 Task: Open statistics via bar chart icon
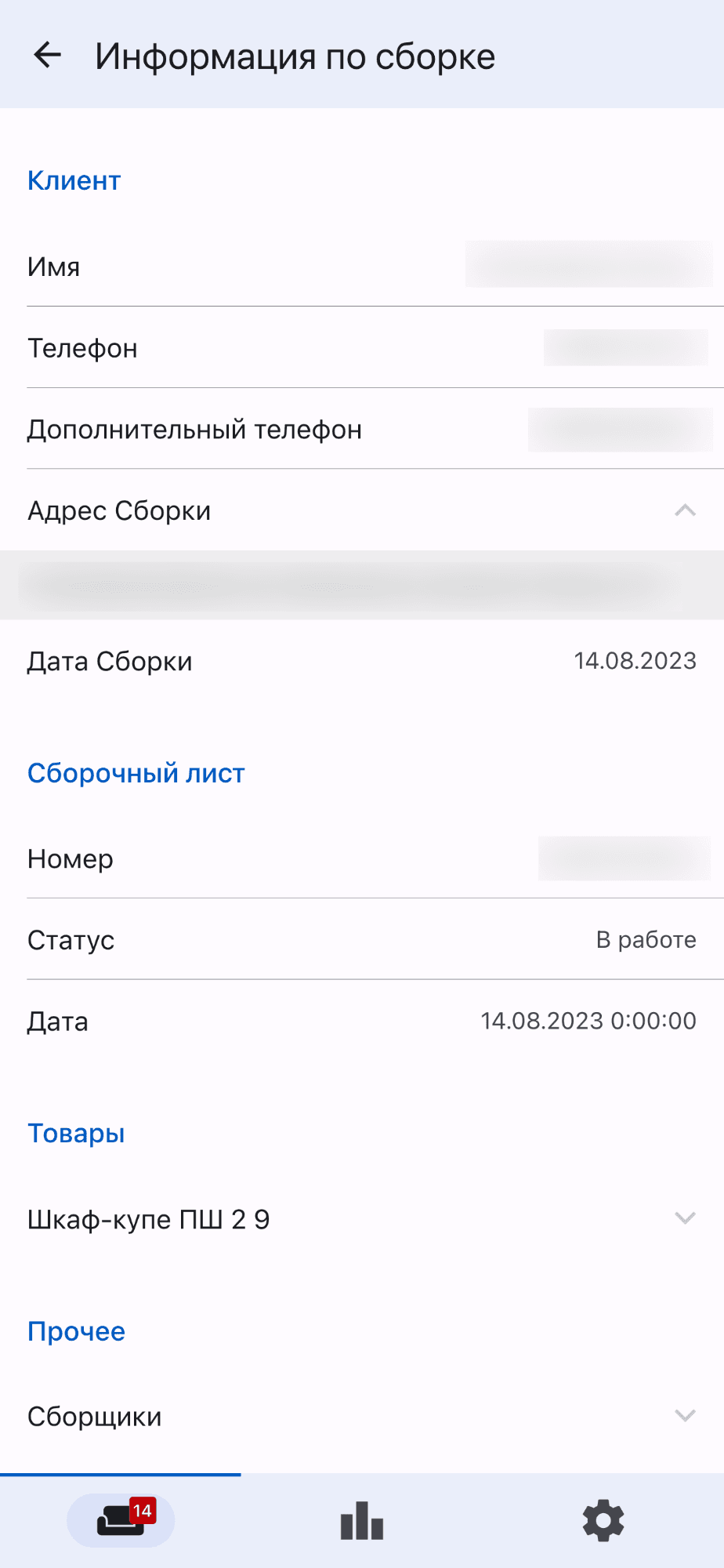coord(361,1519)
